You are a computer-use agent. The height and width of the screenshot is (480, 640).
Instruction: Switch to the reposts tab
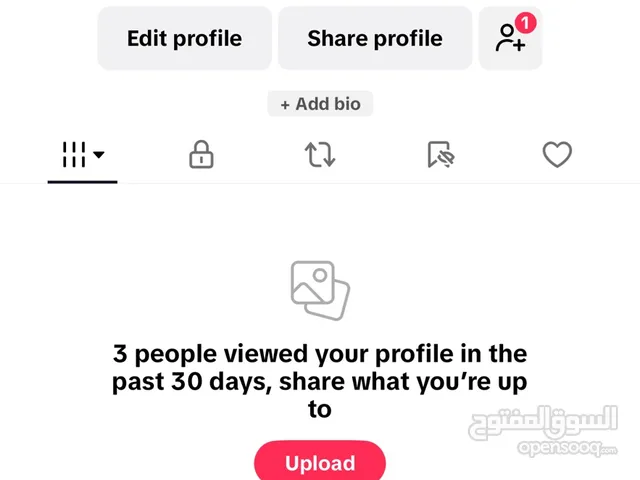click(320, 155)
